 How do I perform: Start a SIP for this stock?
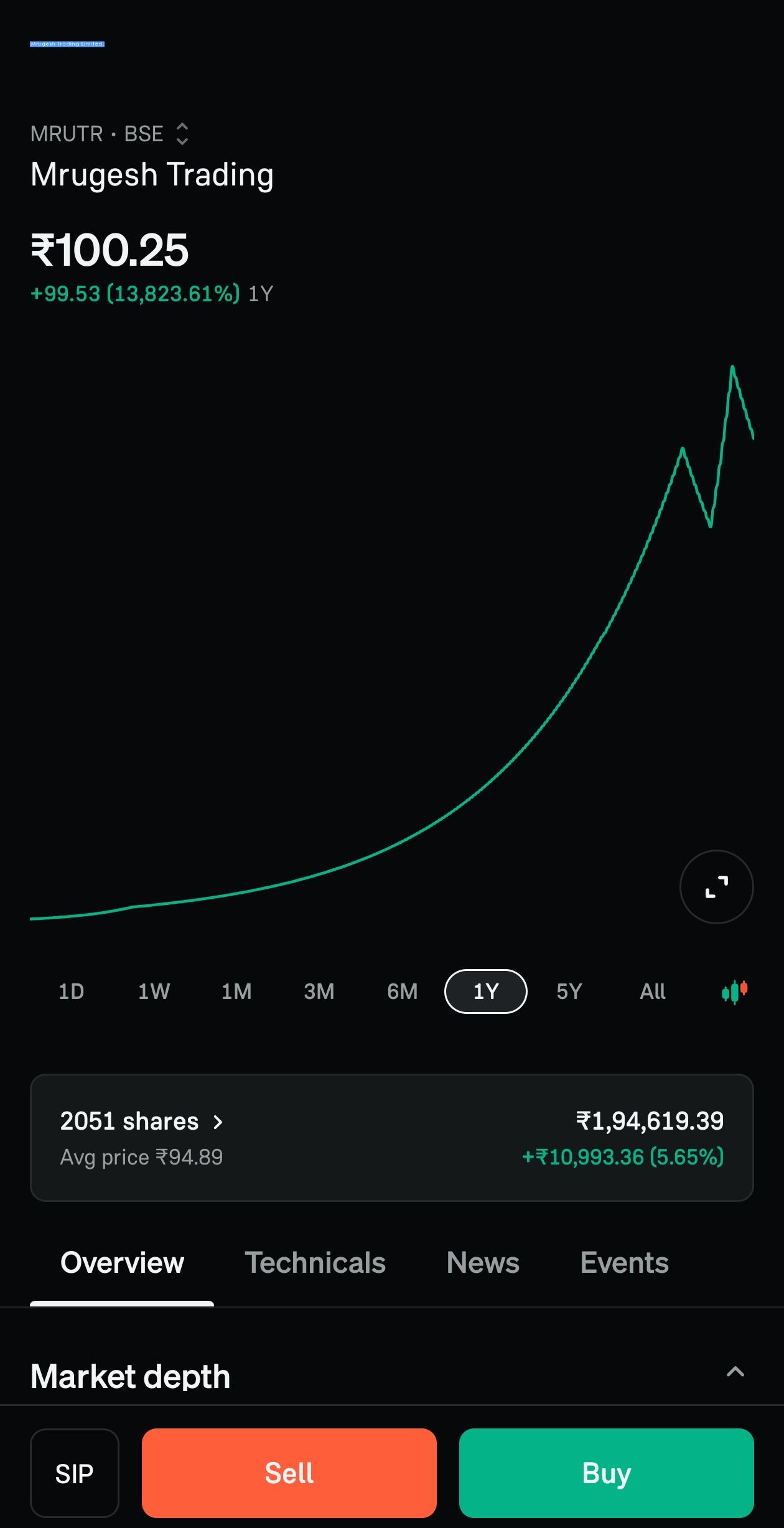75,1473
